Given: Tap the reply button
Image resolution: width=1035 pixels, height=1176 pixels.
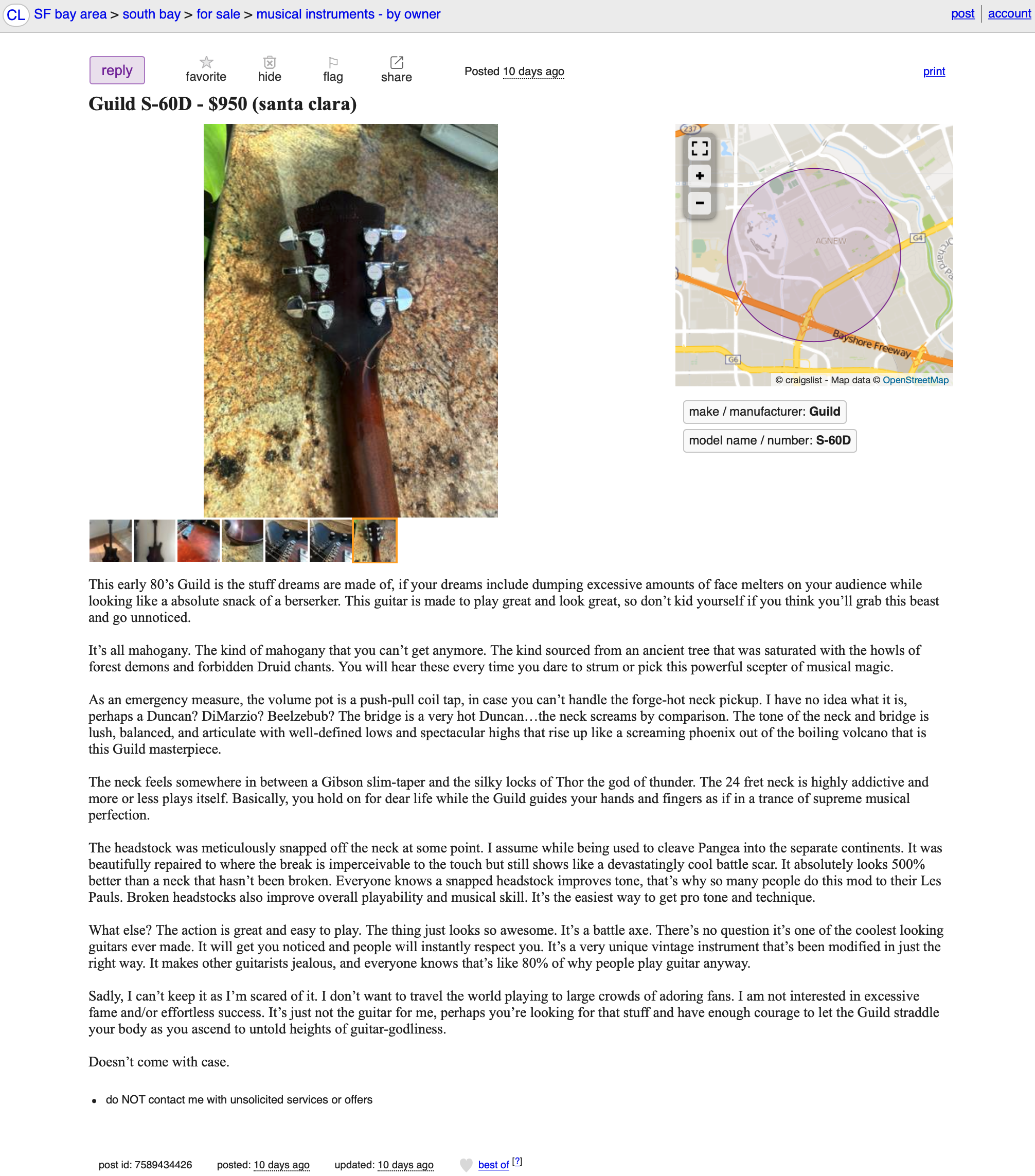Looking at the screenshot, I should point(117,70).
